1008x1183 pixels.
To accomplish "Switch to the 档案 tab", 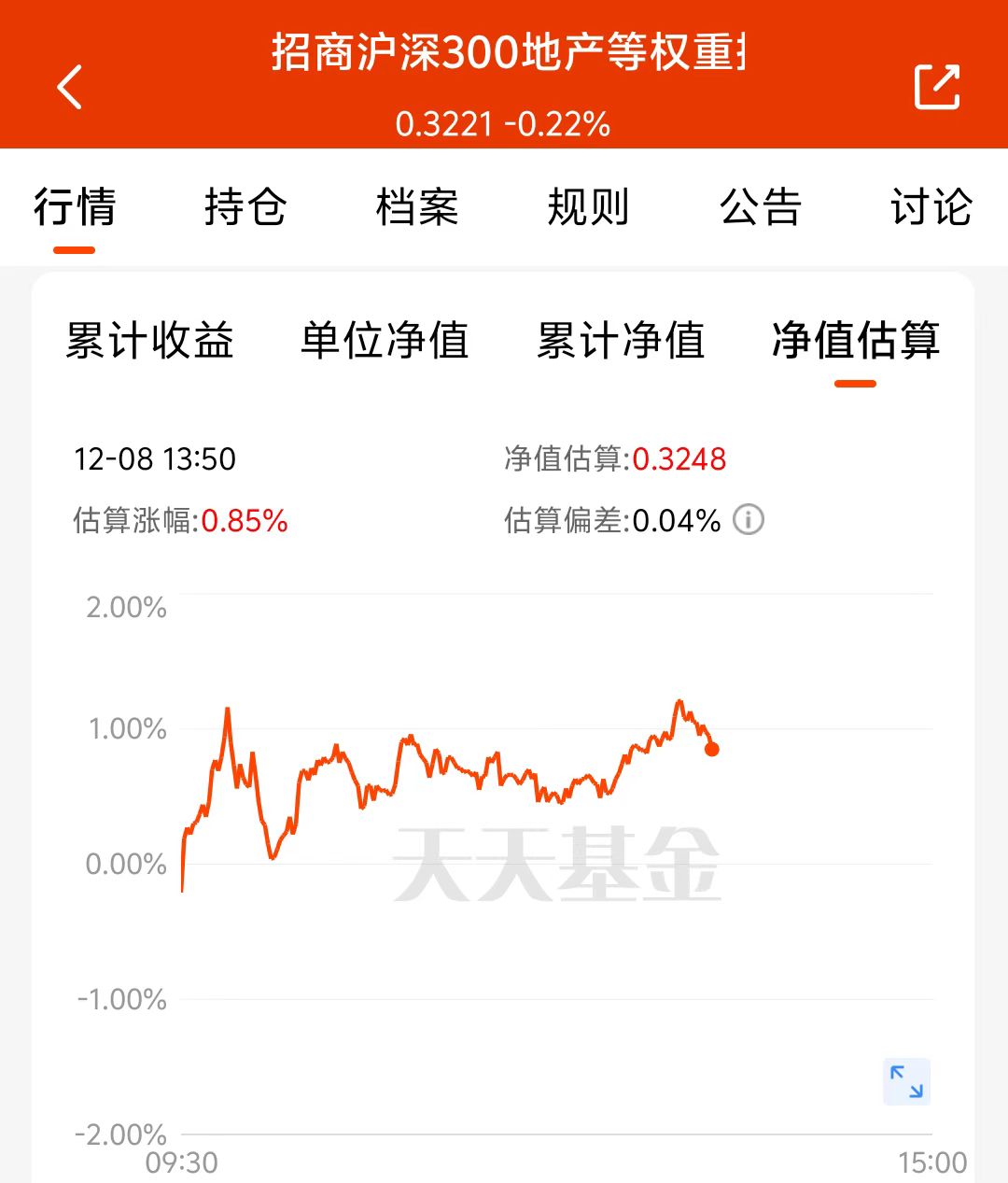I will click(x=417, y=207).
